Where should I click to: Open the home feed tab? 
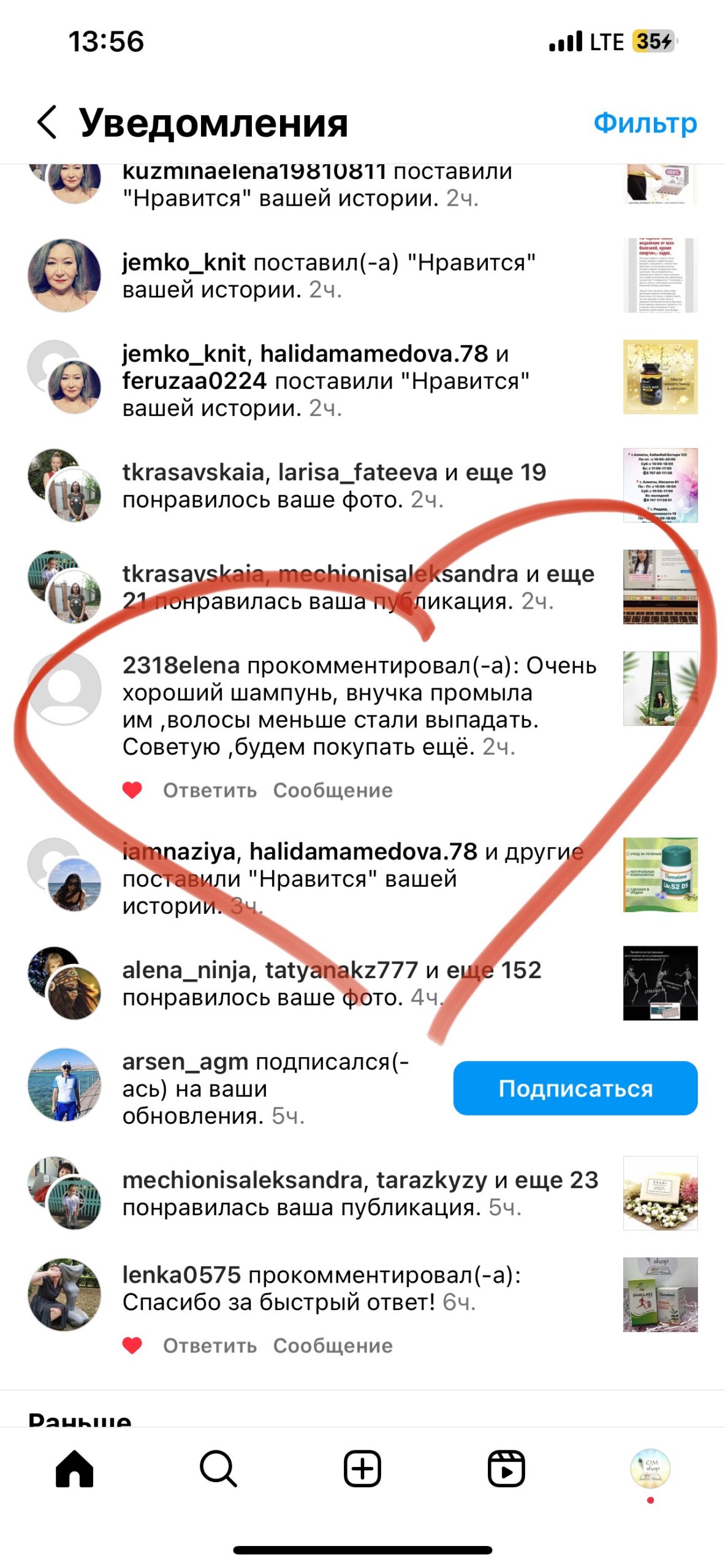pyautogui.click(x=74, y=1468)
